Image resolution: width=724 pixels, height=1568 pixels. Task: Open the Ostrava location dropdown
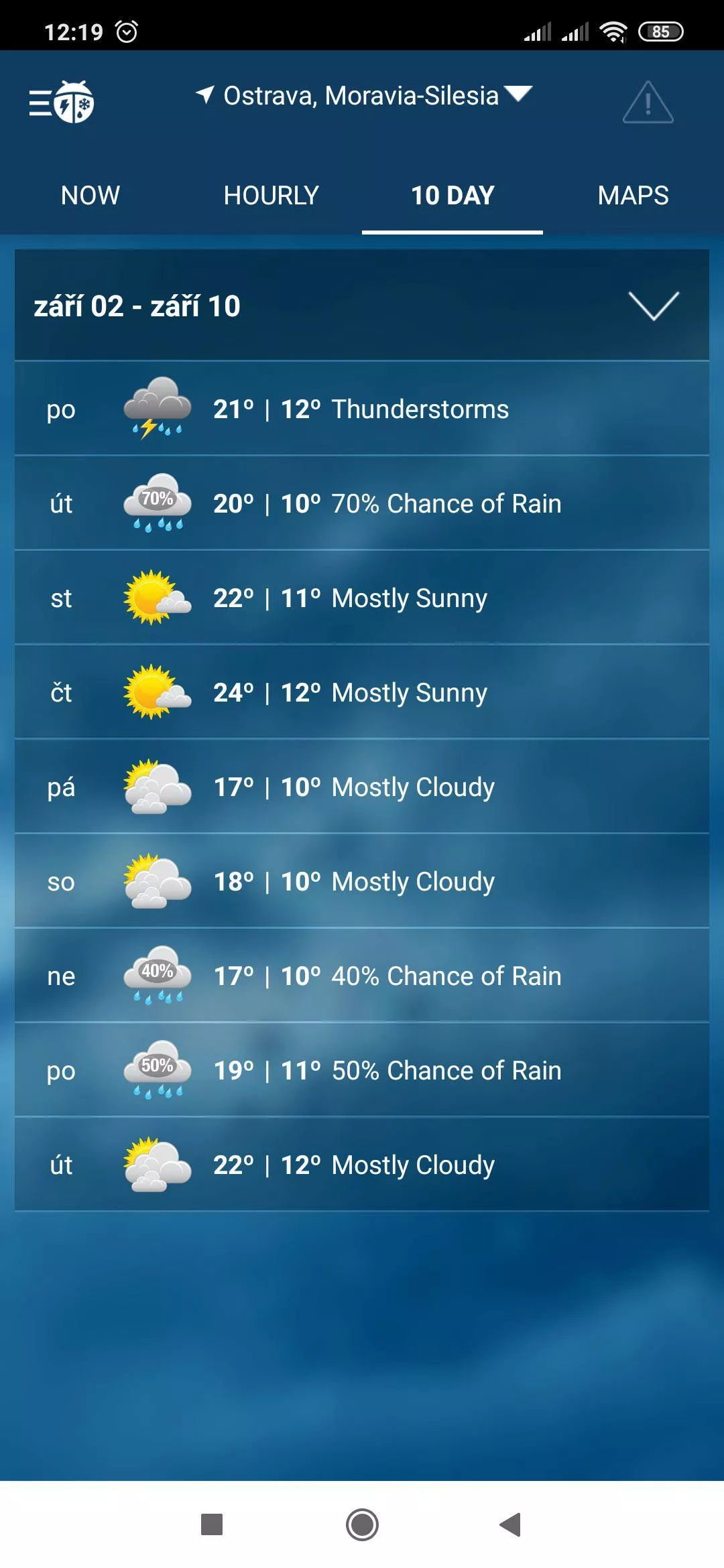click(x=364, y=95)
